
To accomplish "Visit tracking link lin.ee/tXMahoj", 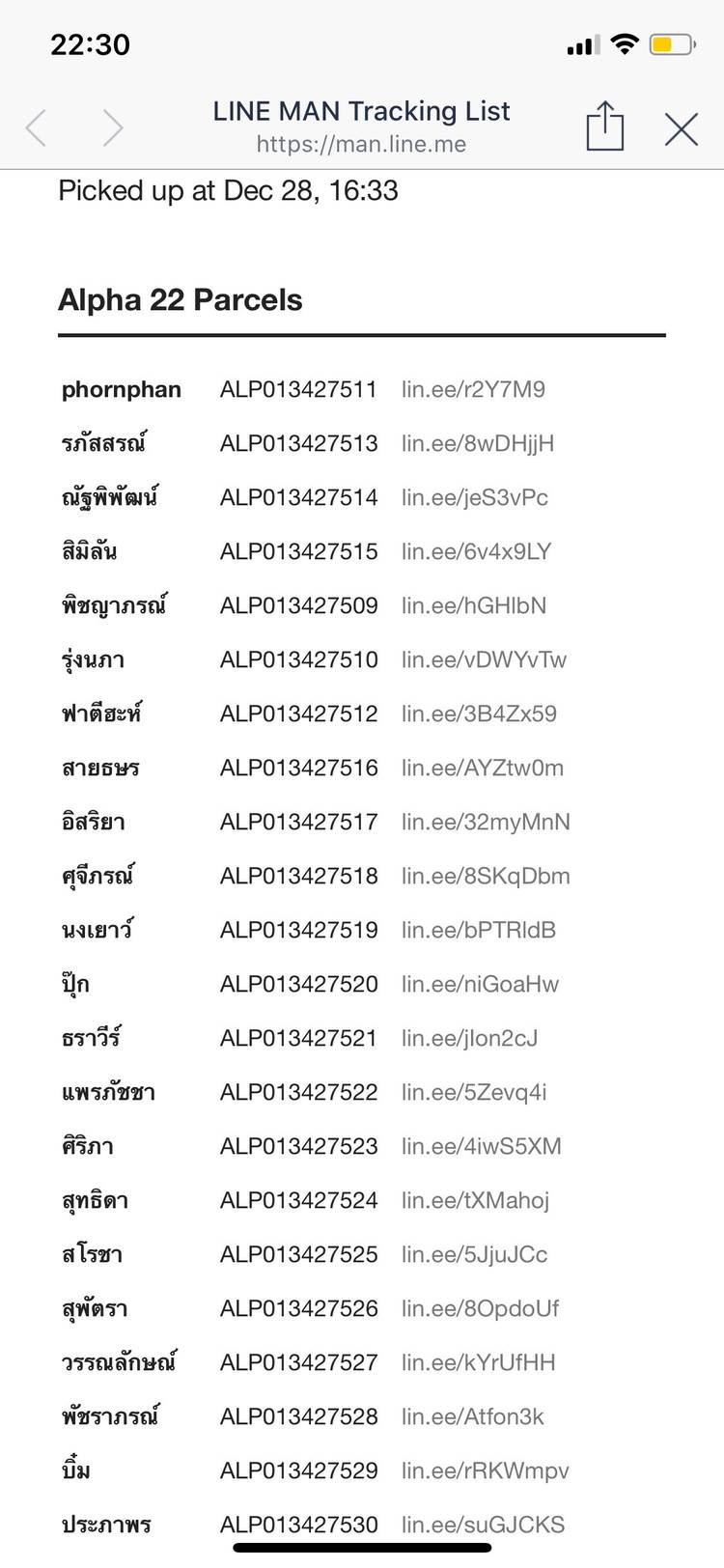I will (475, 1201).
